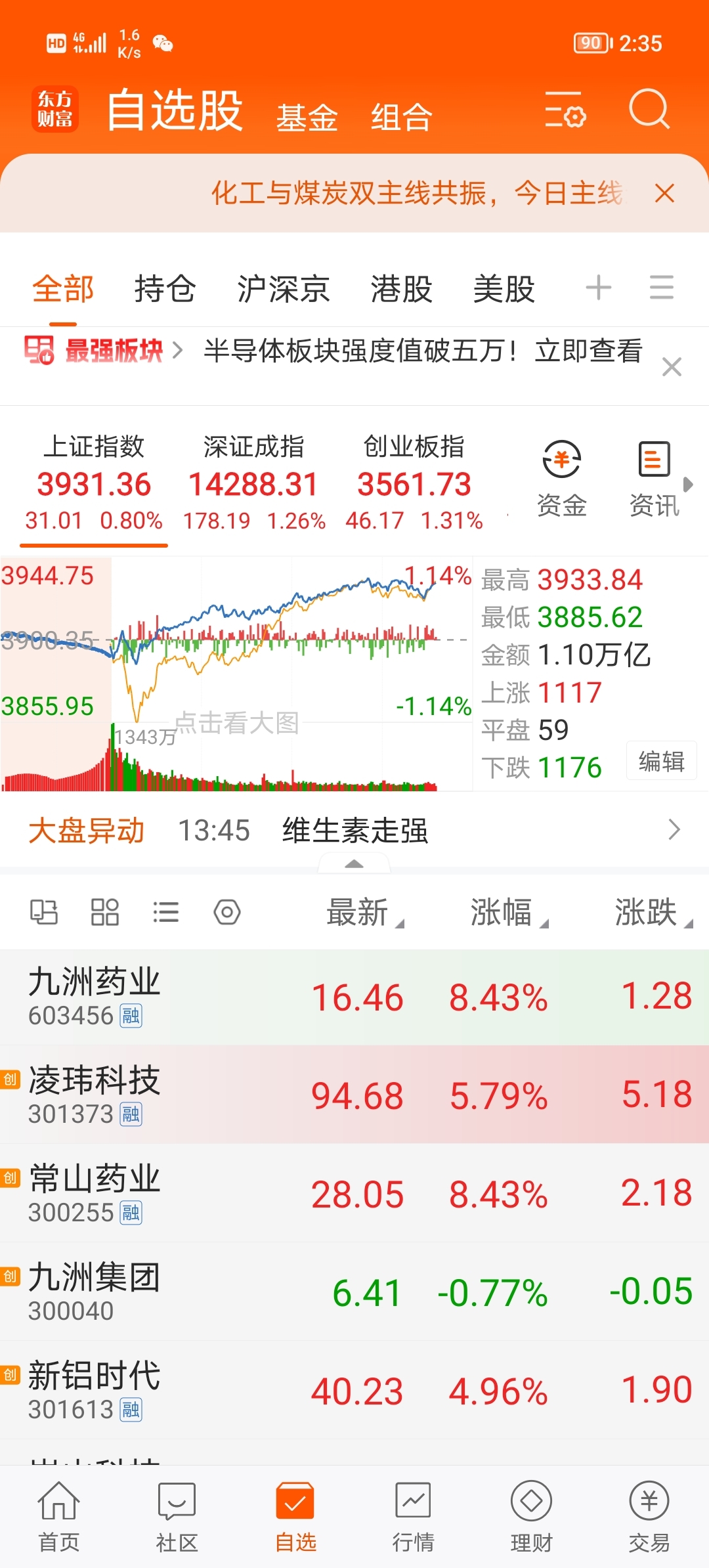
Task: Dismiss the 化工与煤炭 news banner
Action: (664, 193)
